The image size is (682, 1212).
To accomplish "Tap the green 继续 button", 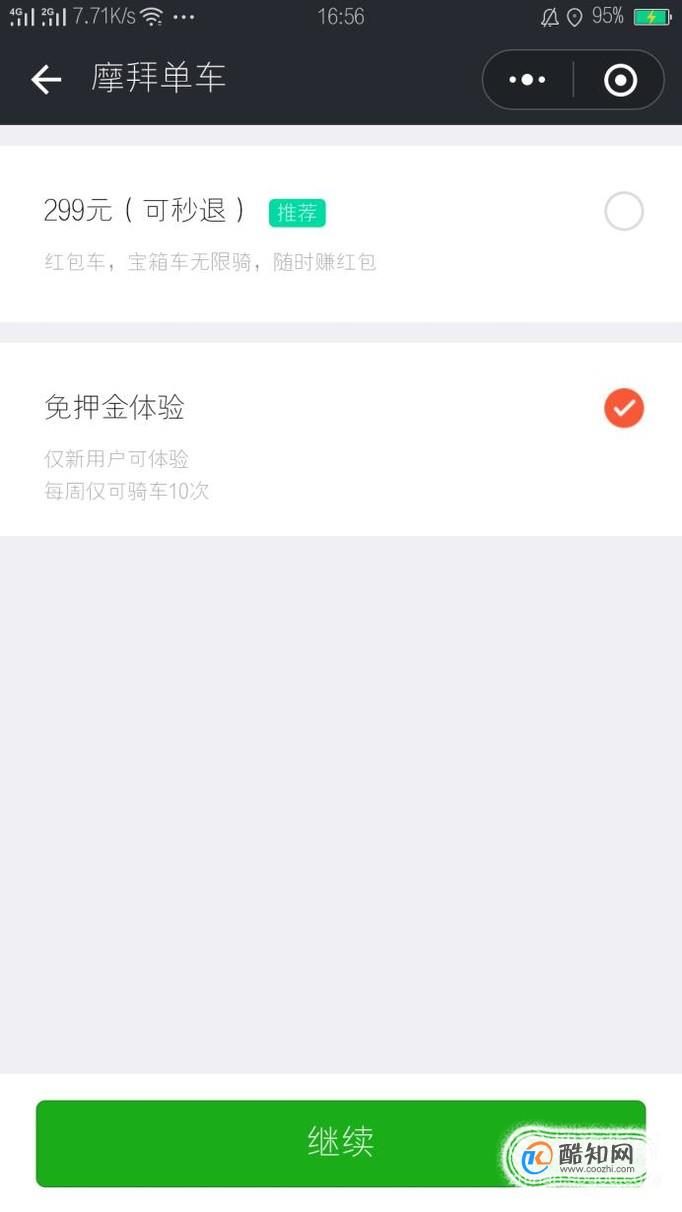I will point(341,1143).
